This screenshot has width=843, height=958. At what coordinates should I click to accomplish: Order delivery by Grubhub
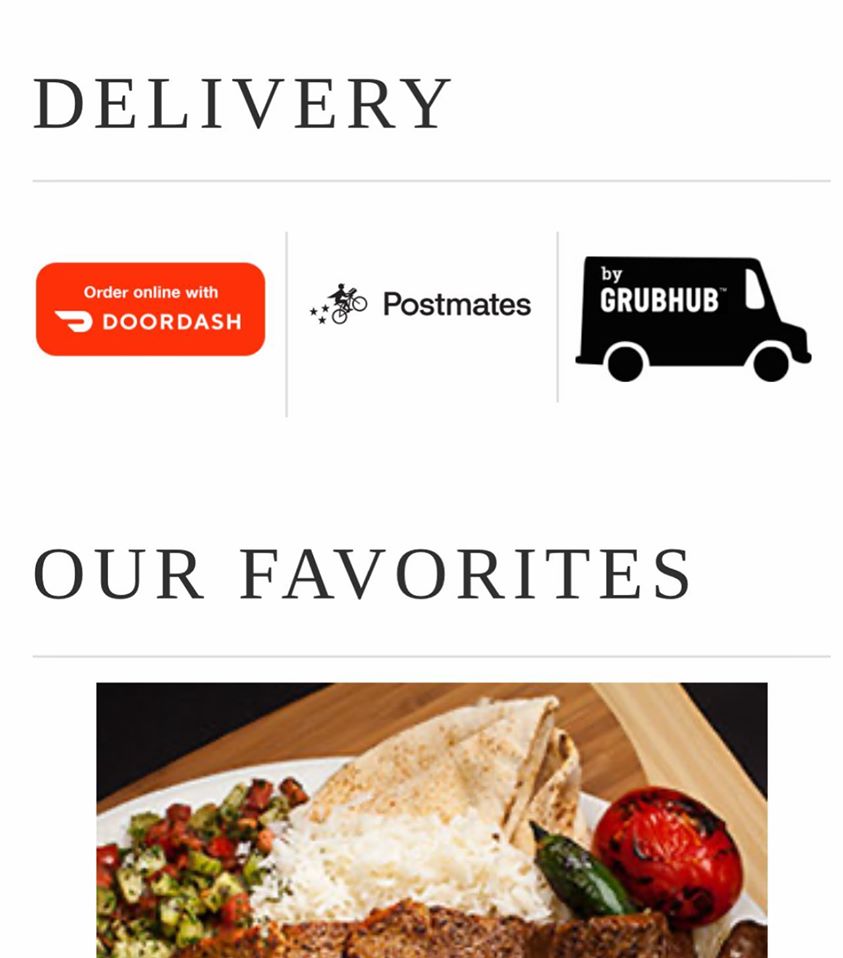pos(692,318)
